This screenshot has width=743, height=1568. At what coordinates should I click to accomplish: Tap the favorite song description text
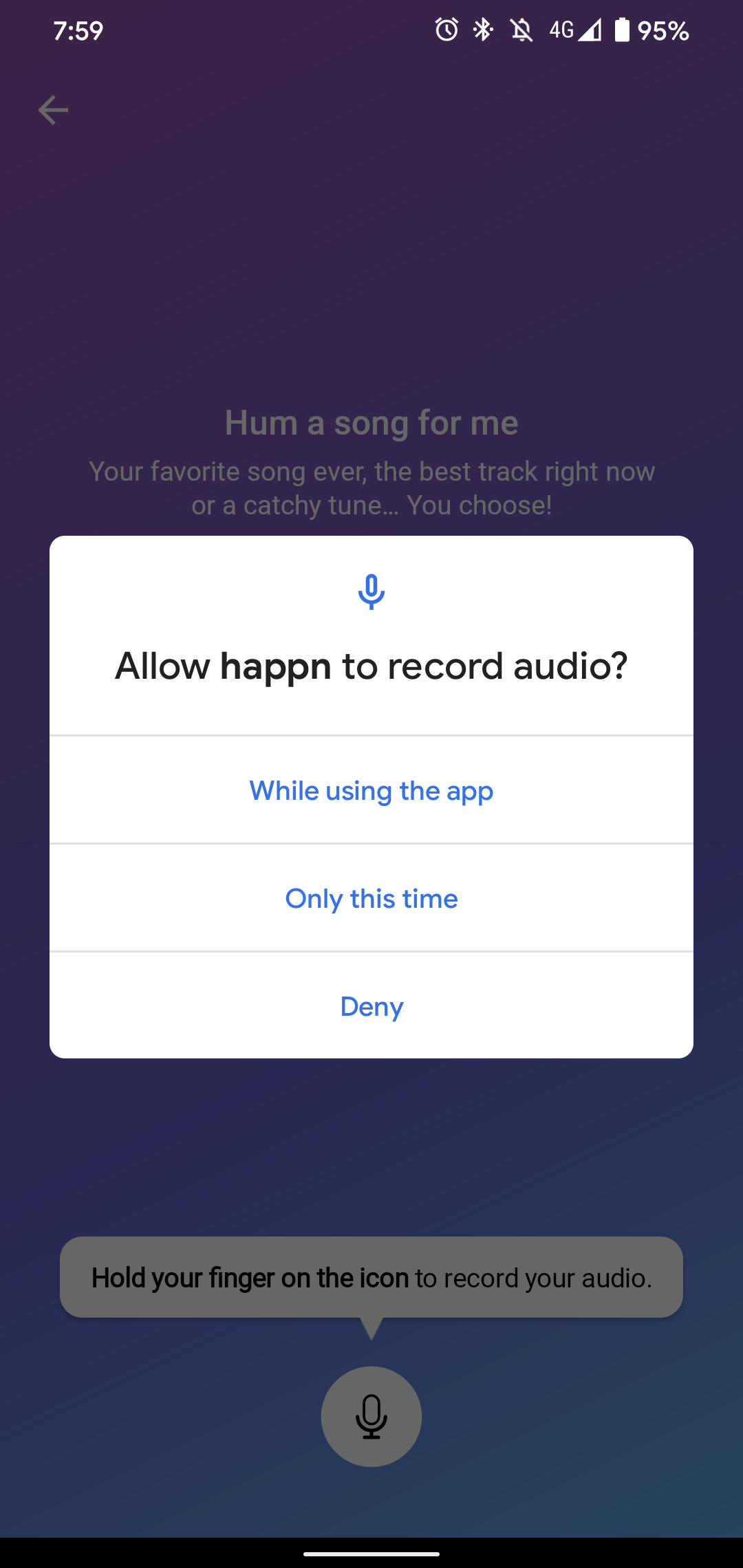pyautogui.click(x=371, y=488)
